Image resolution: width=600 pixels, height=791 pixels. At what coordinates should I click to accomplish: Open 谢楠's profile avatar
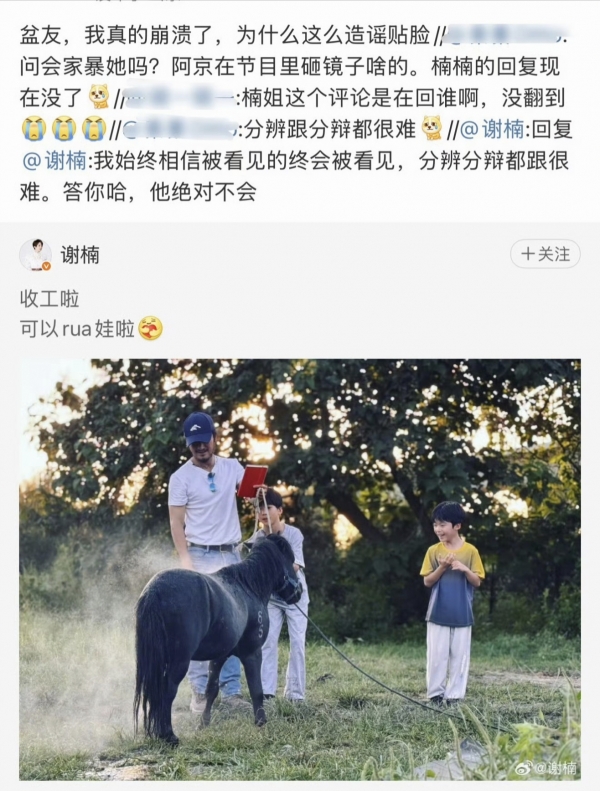pos(35,254)
